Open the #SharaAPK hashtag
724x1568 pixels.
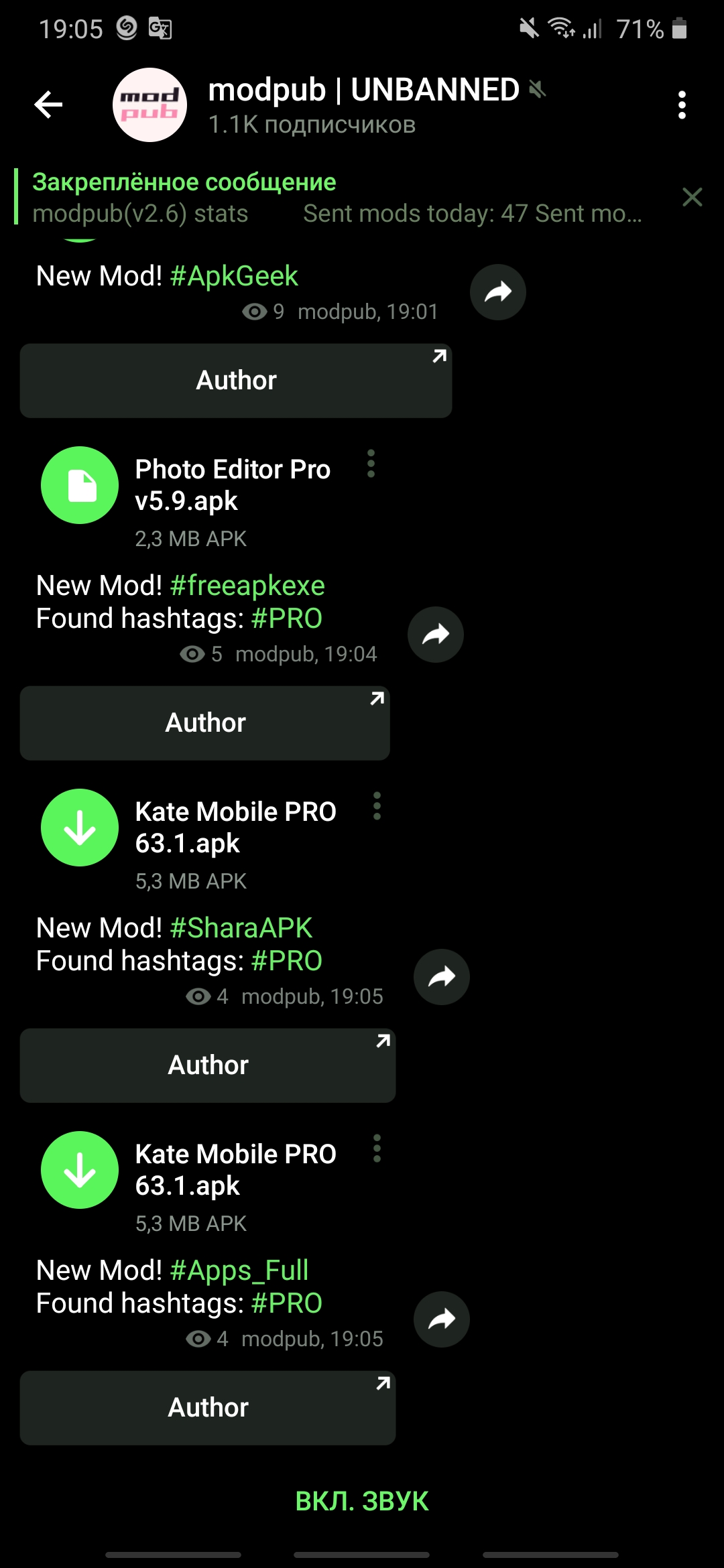[241, 928]
